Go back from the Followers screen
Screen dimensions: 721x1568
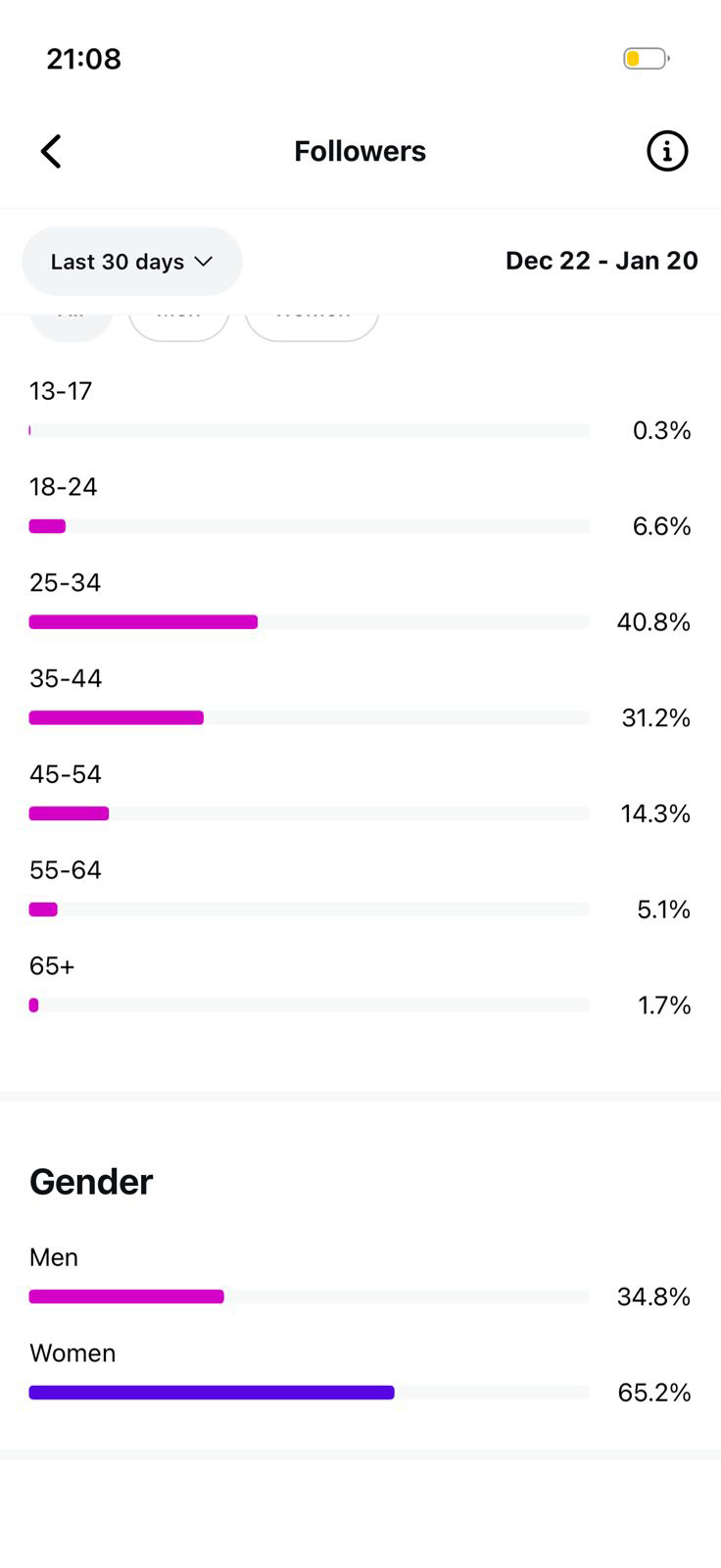point(51,152)
